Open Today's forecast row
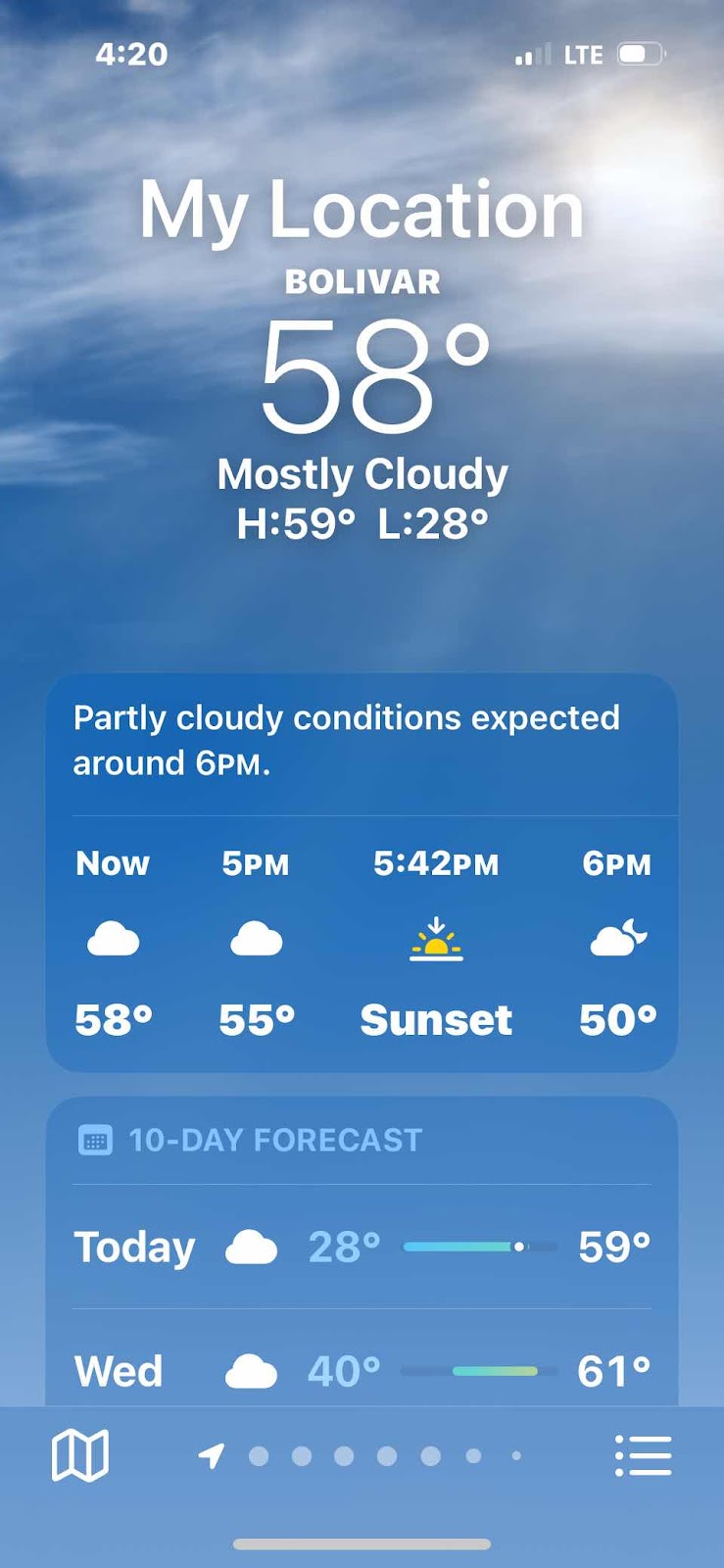This screenshot has width=724, height=1568. click(362, 1247)
